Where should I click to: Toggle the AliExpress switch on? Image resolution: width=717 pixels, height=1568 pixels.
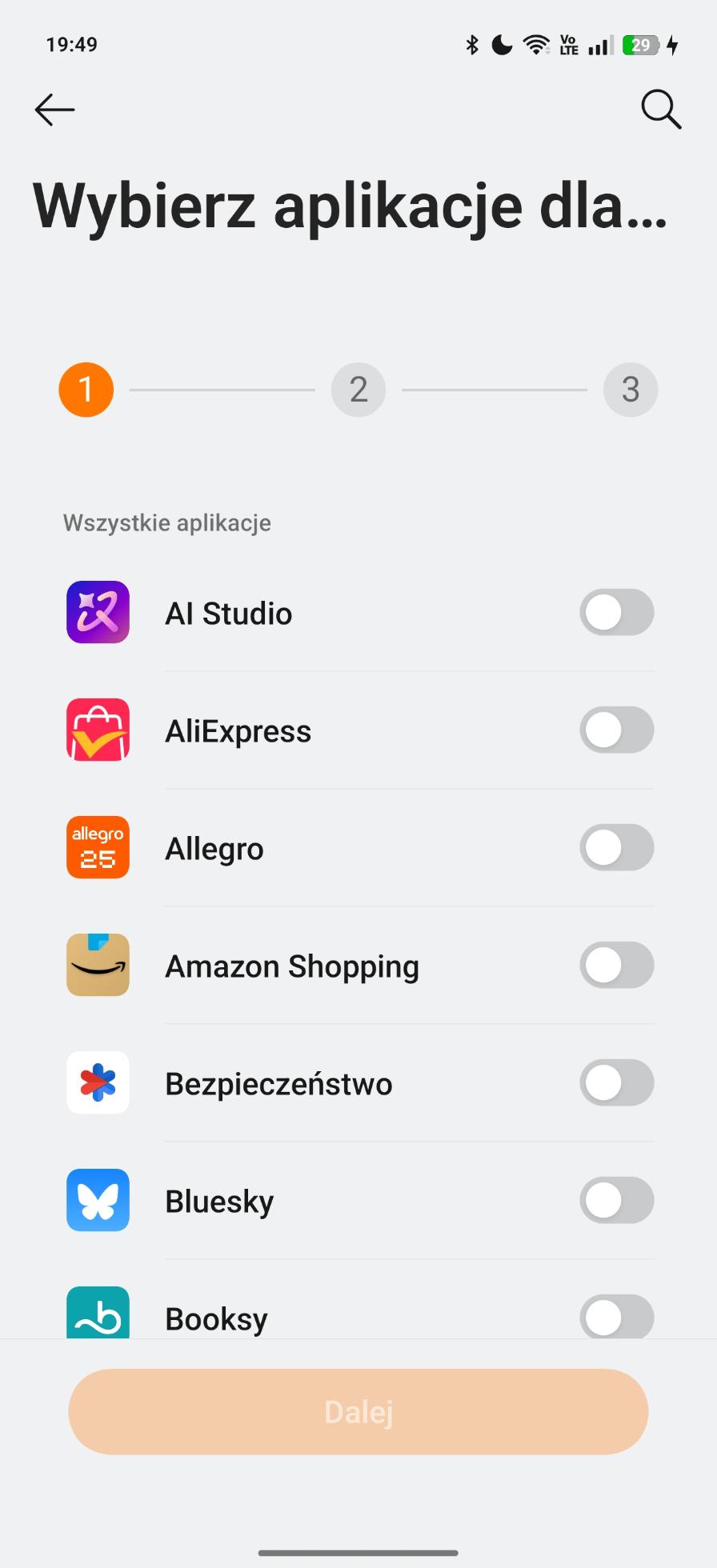coord(616,730)
